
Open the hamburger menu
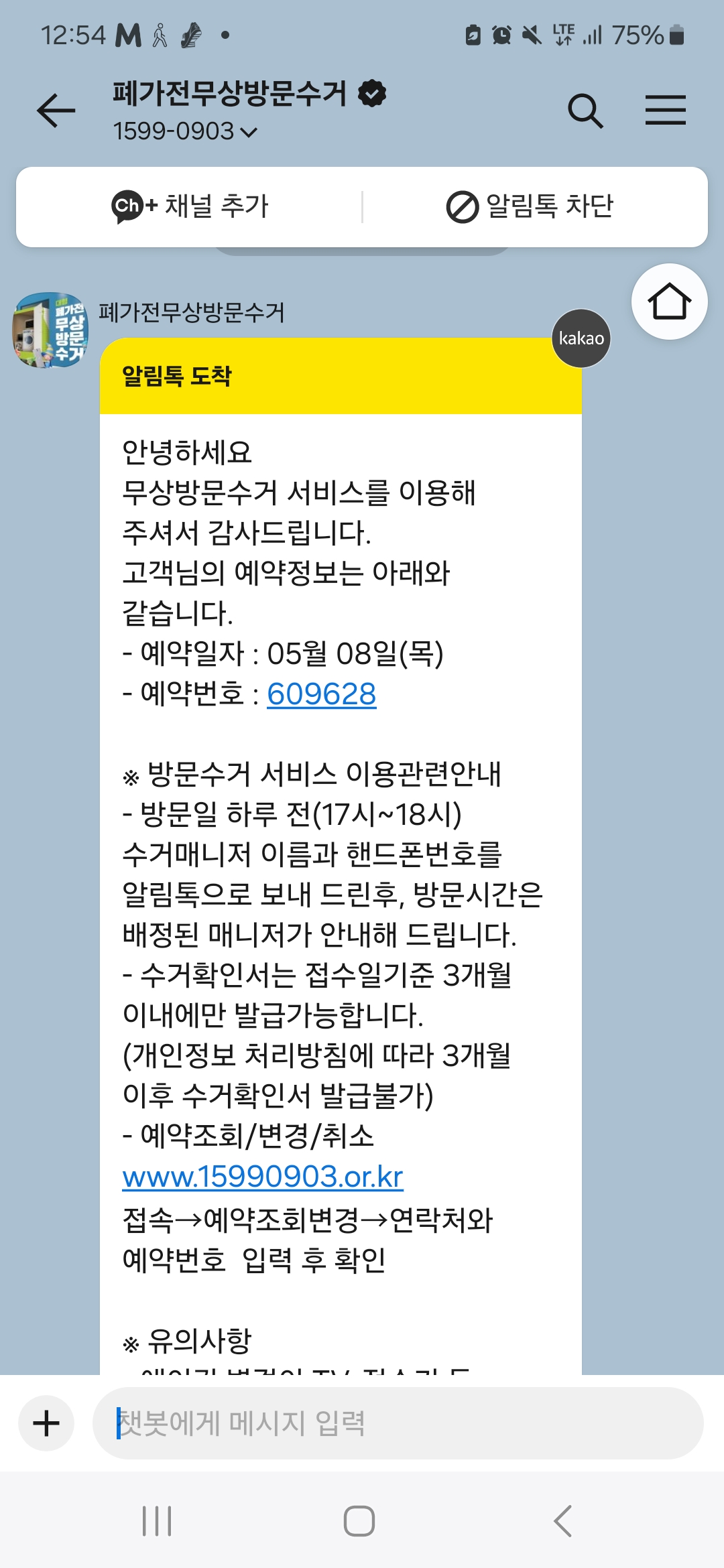665,110
